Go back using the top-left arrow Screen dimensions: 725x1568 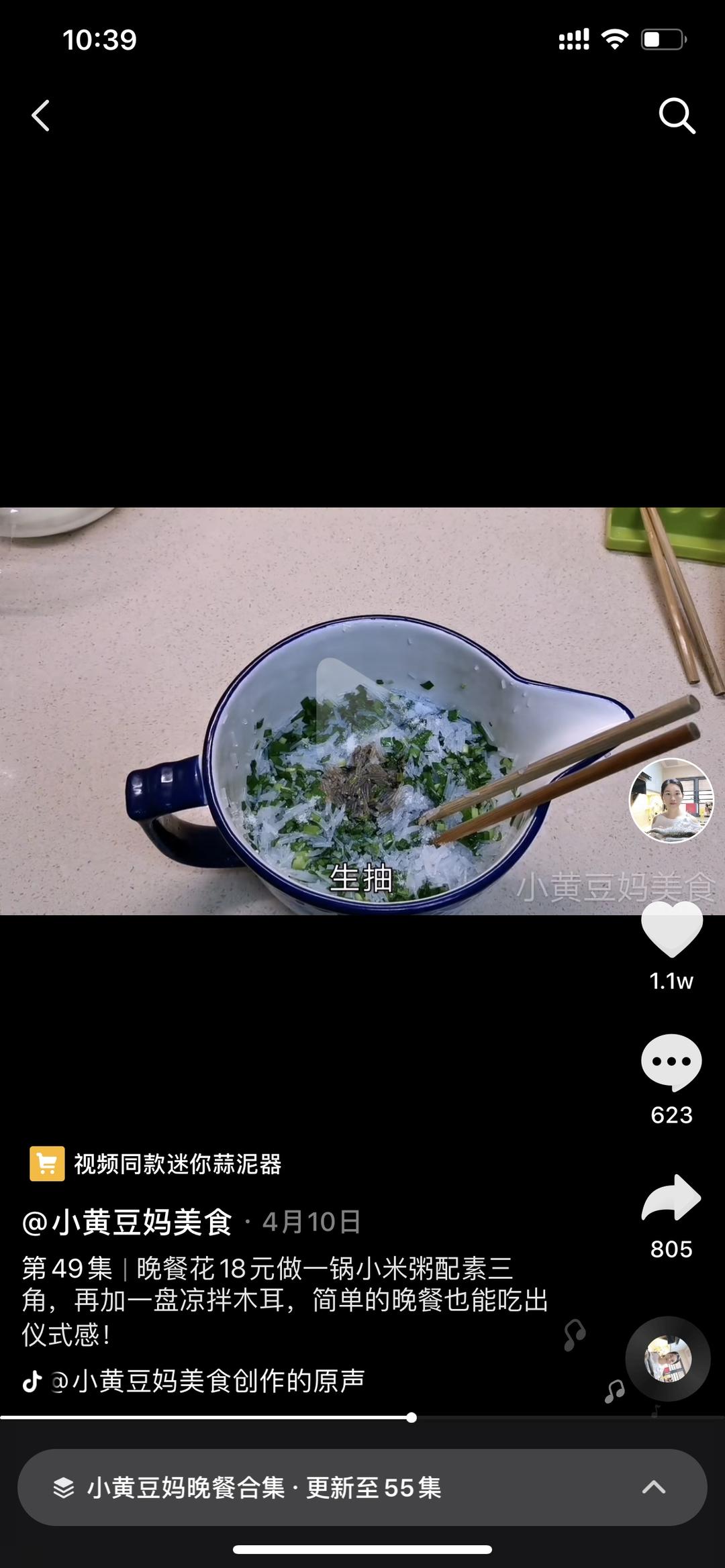pyautogui.click(x=41, y=115)
